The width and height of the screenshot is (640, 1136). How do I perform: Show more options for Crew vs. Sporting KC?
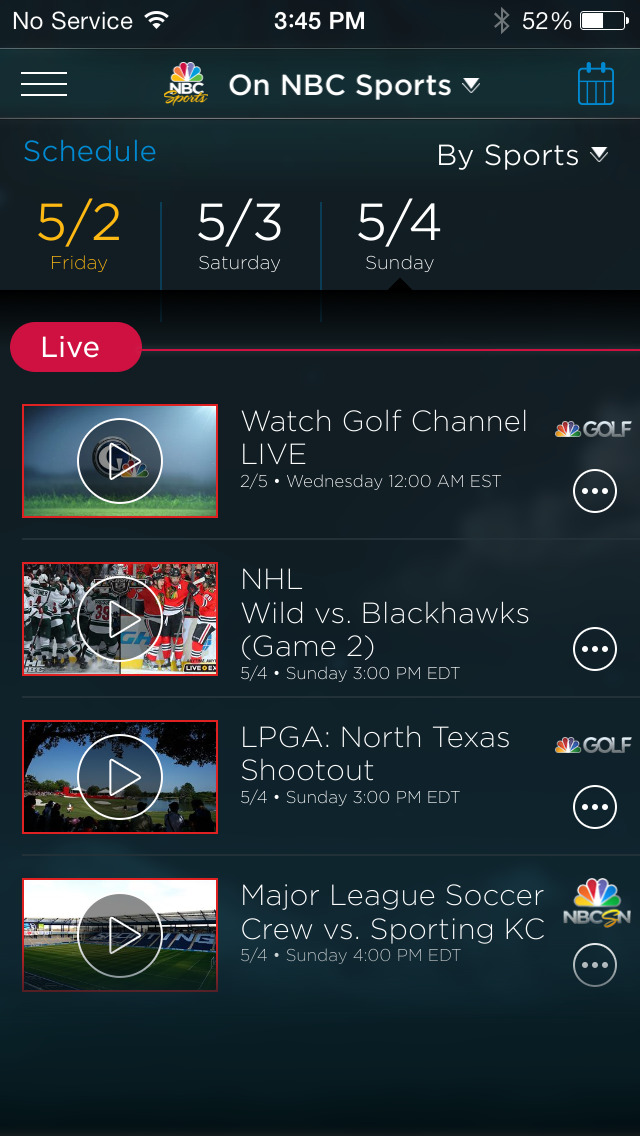point(594,965)
